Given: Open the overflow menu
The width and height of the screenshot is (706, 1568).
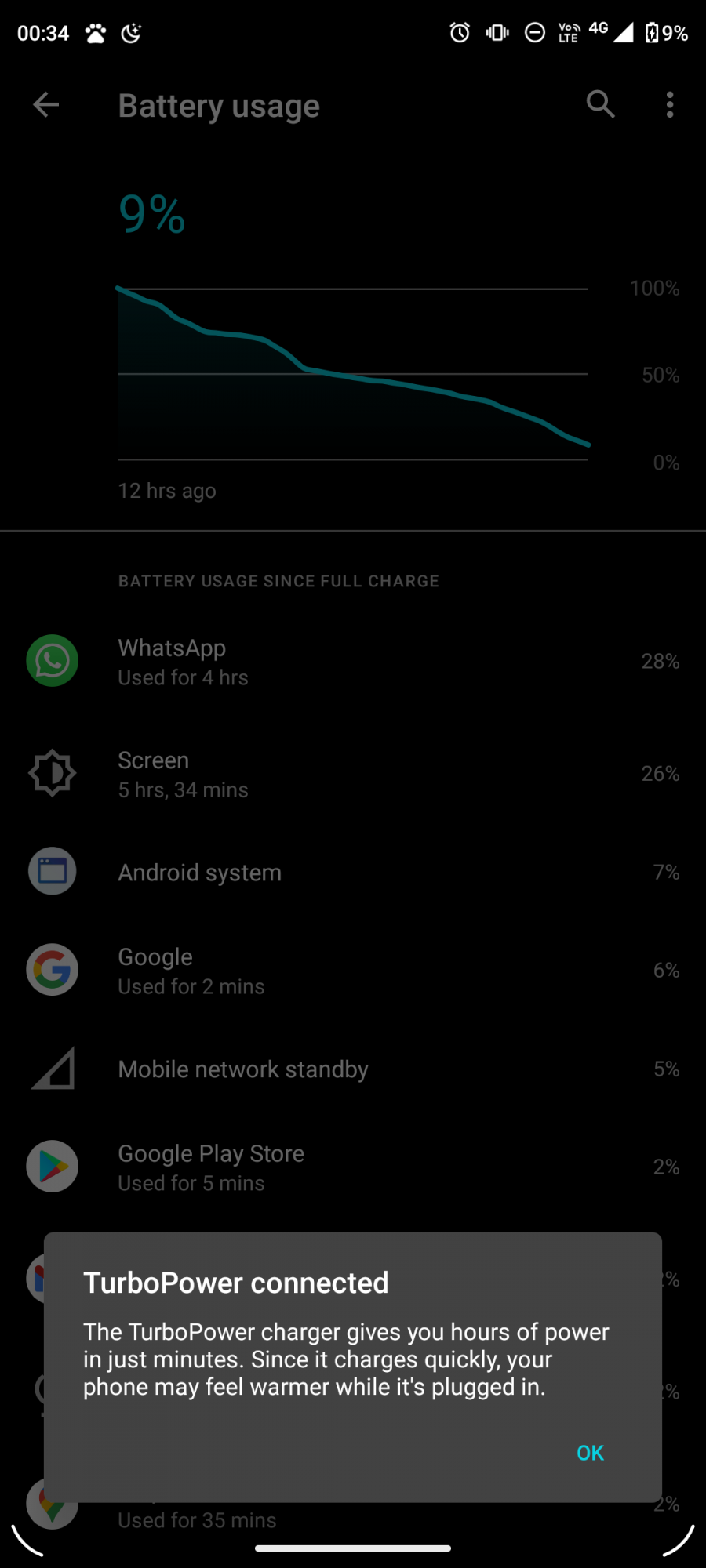Looking at the screenshot, I should click(x=669, y=104).
